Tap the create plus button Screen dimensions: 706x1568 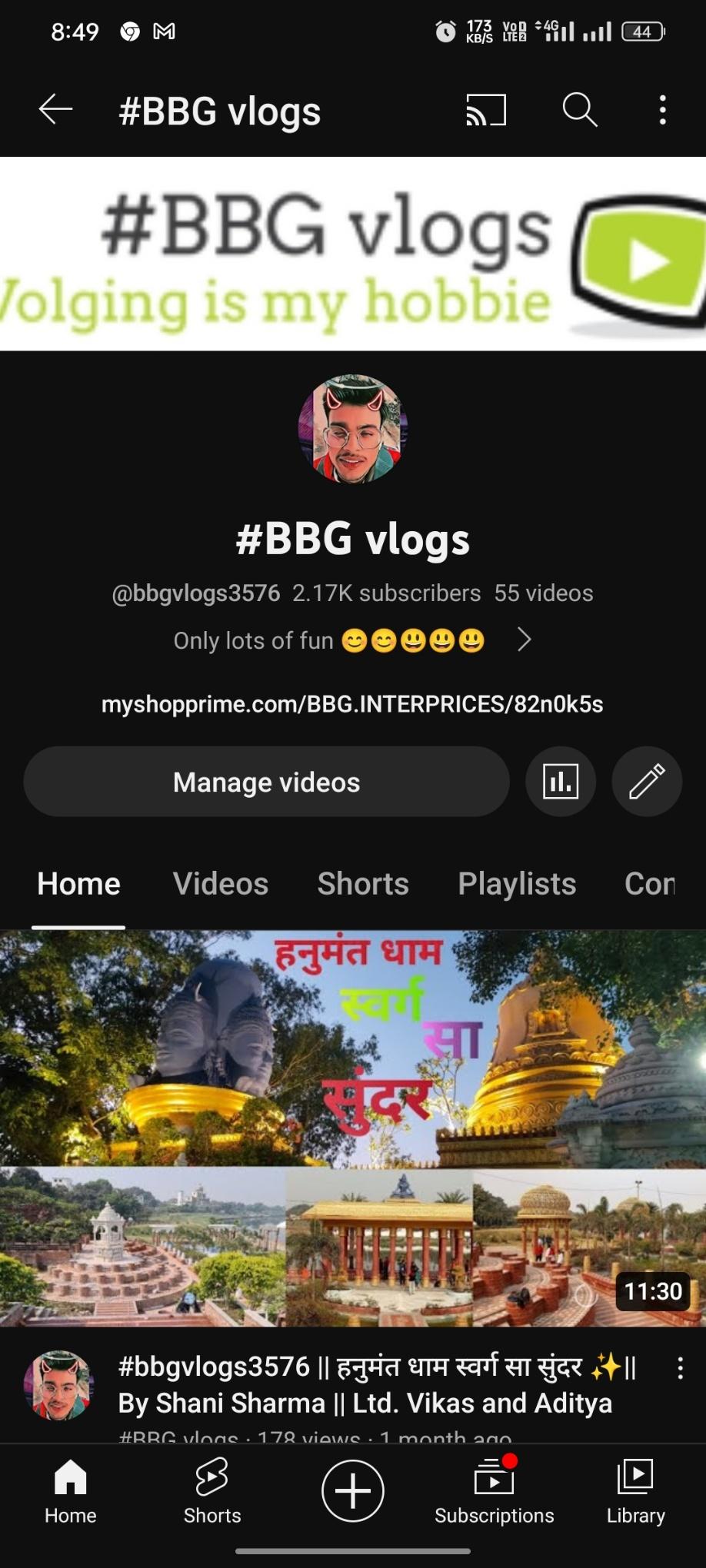click(x=353, y=1491)
